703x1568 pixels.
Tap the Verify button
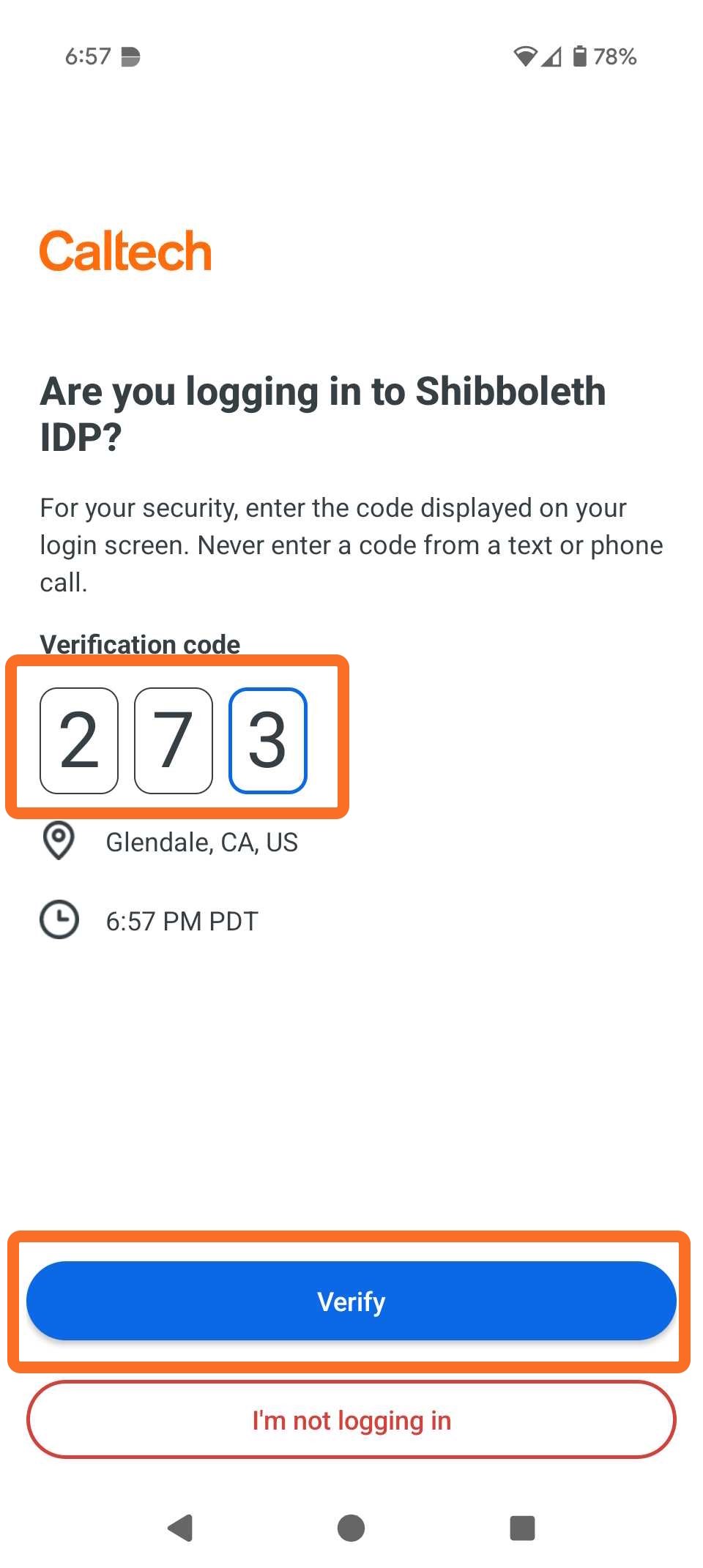351,1301
